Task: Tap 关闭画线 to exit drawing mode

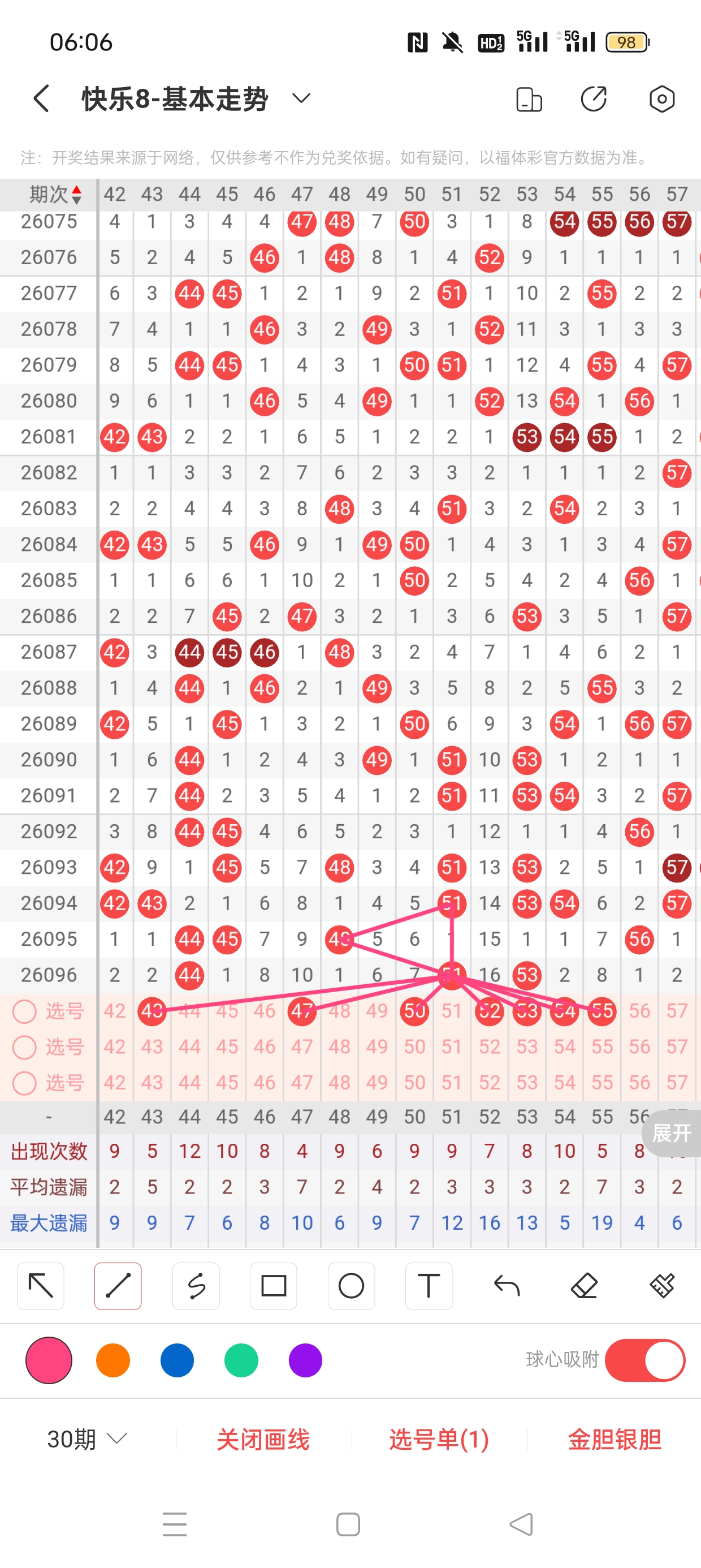Action: (263, 1440)
